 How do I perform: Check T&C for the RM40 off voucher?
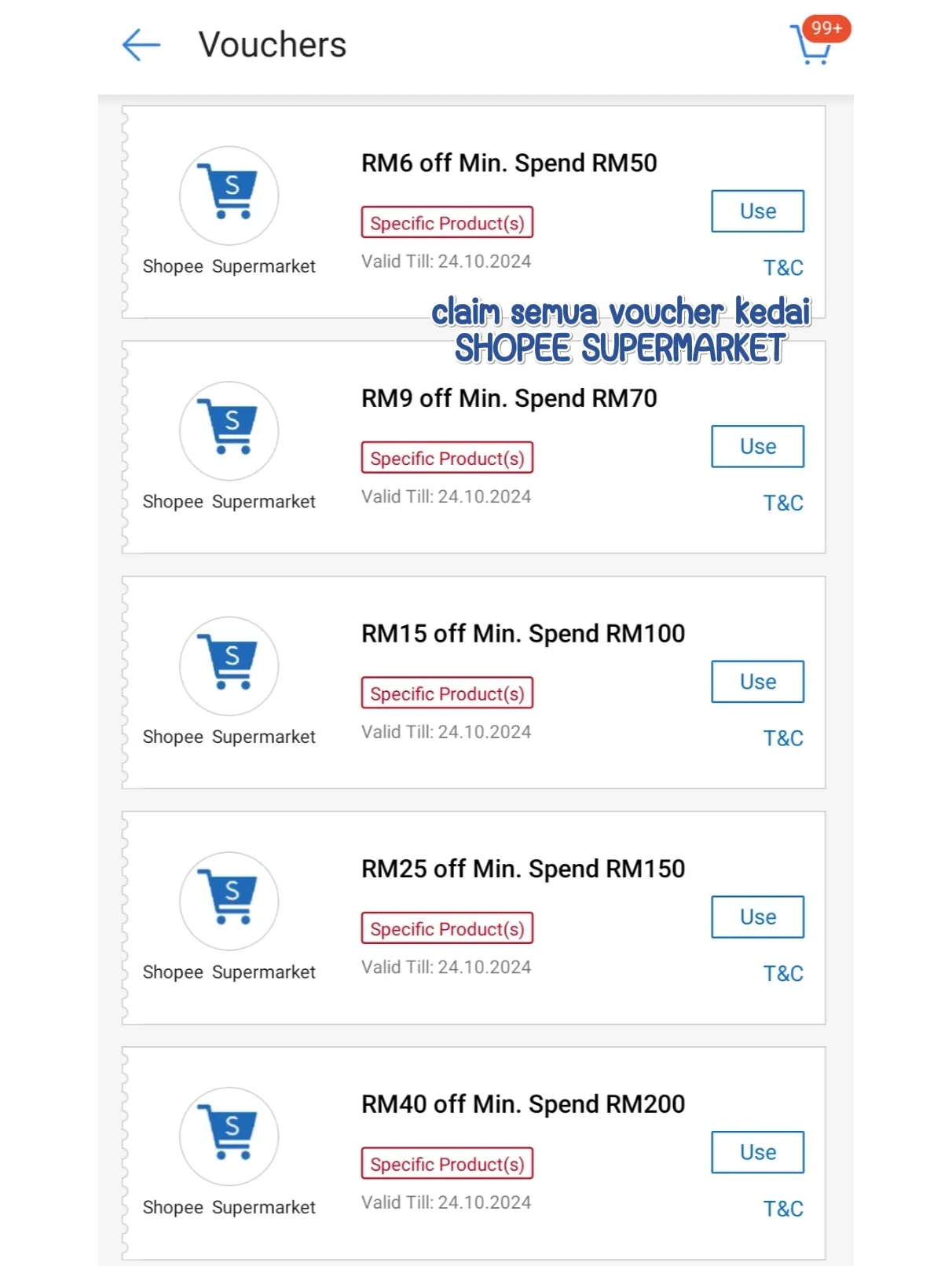[x=783, y=1209]
